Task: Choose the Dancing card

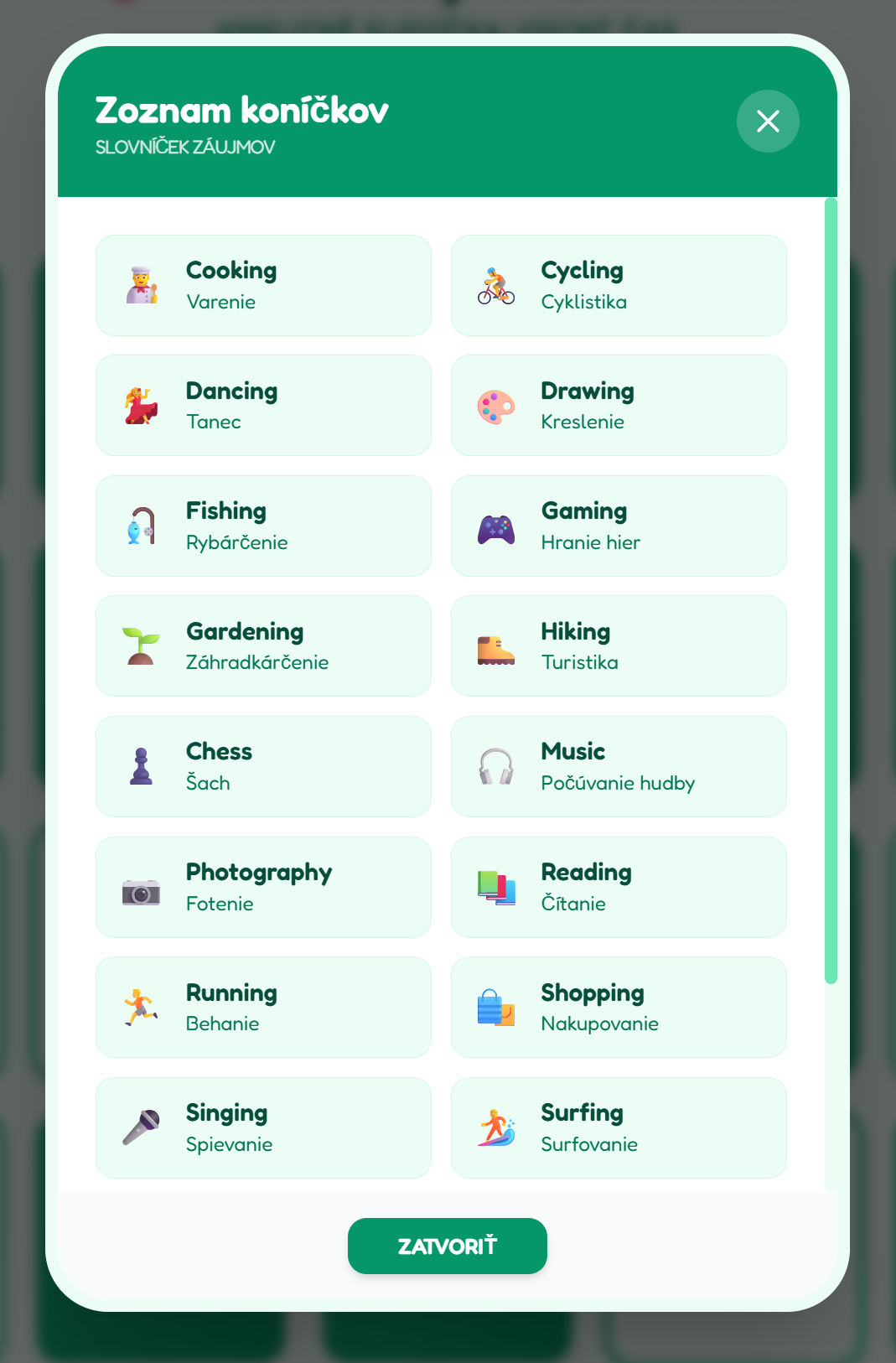Action: tap(263, 406)
